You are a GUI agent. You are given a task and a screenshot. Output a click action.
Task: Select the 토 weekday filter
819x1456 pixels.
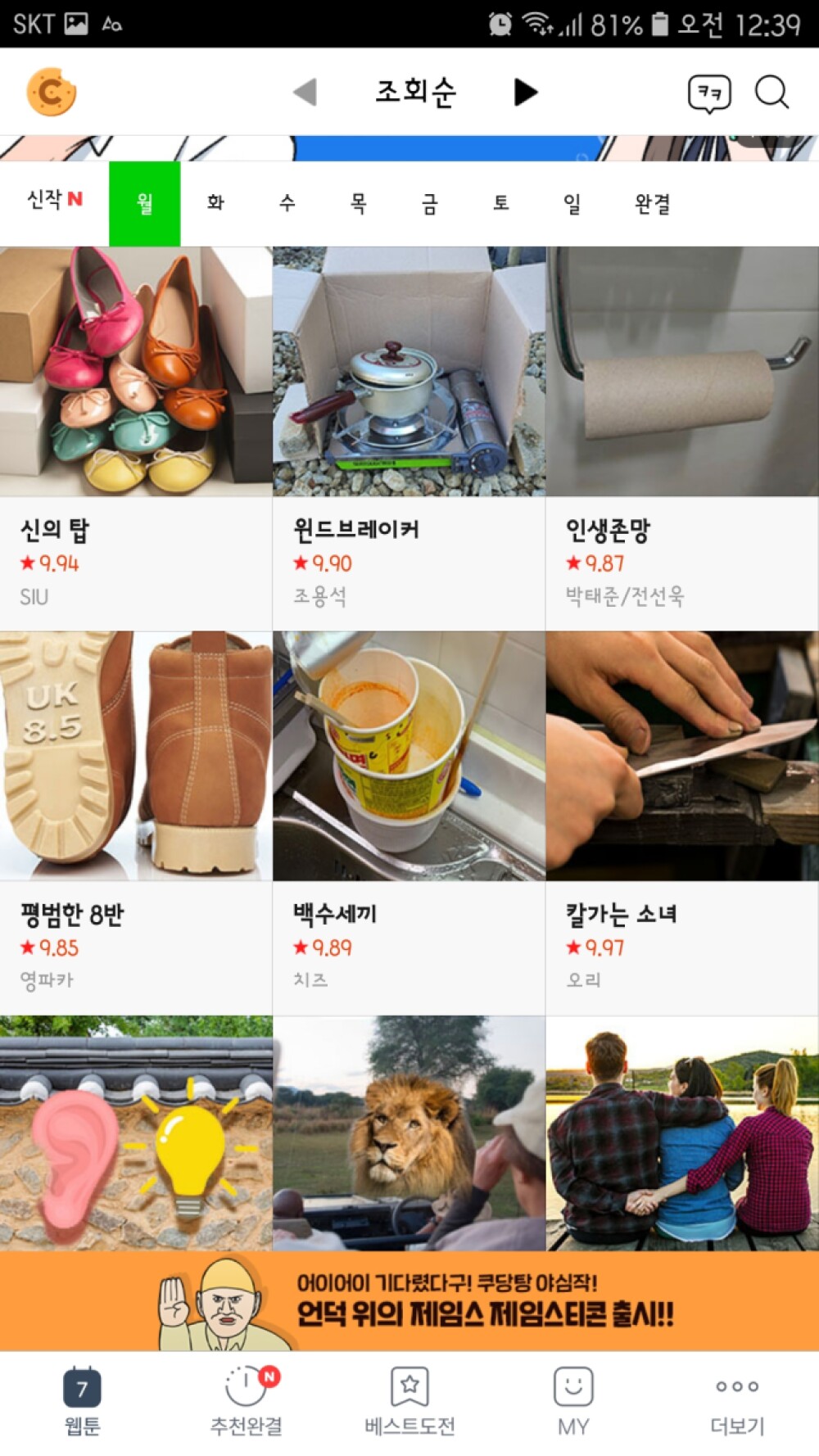pyautogui.click(x=502, y=203)
